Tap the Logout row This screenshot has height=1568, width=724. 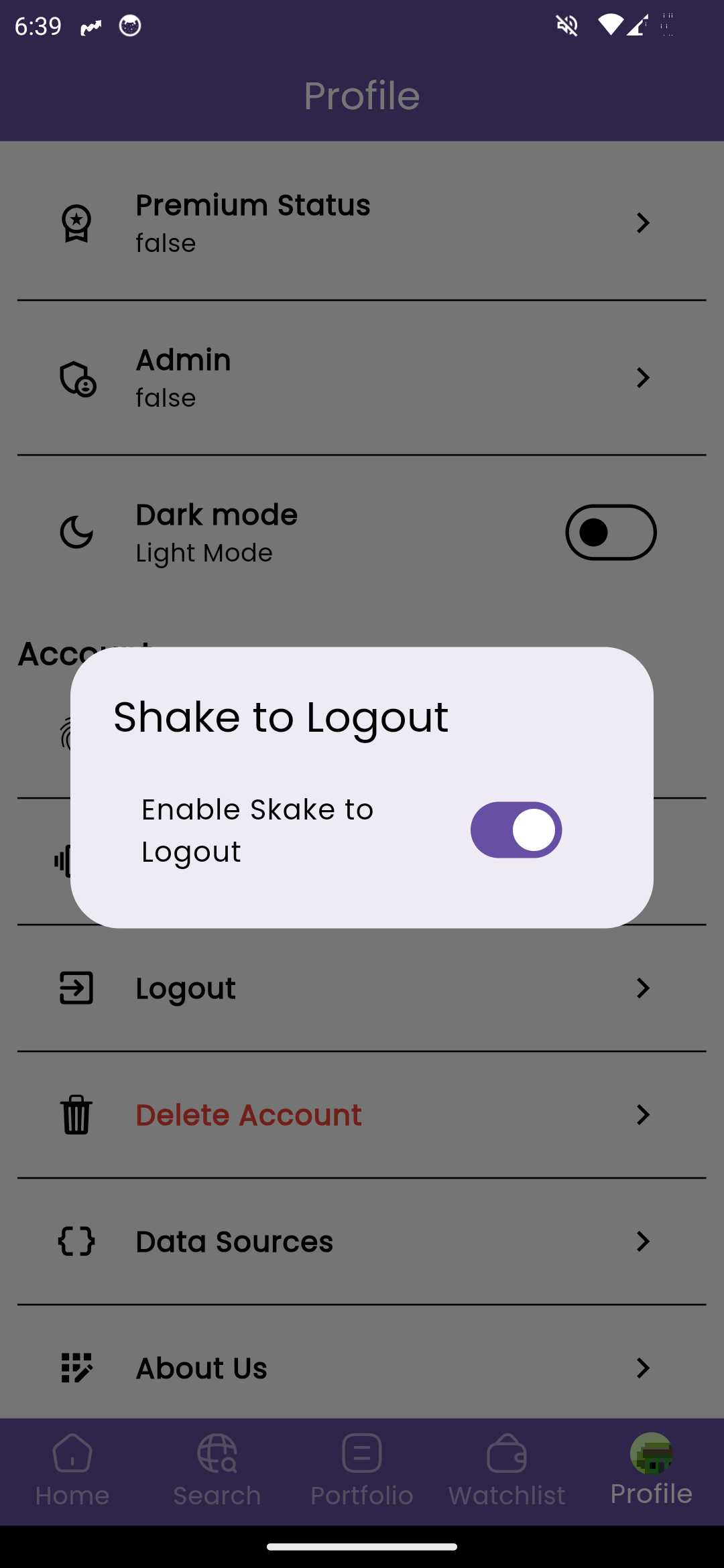[362, 988]
